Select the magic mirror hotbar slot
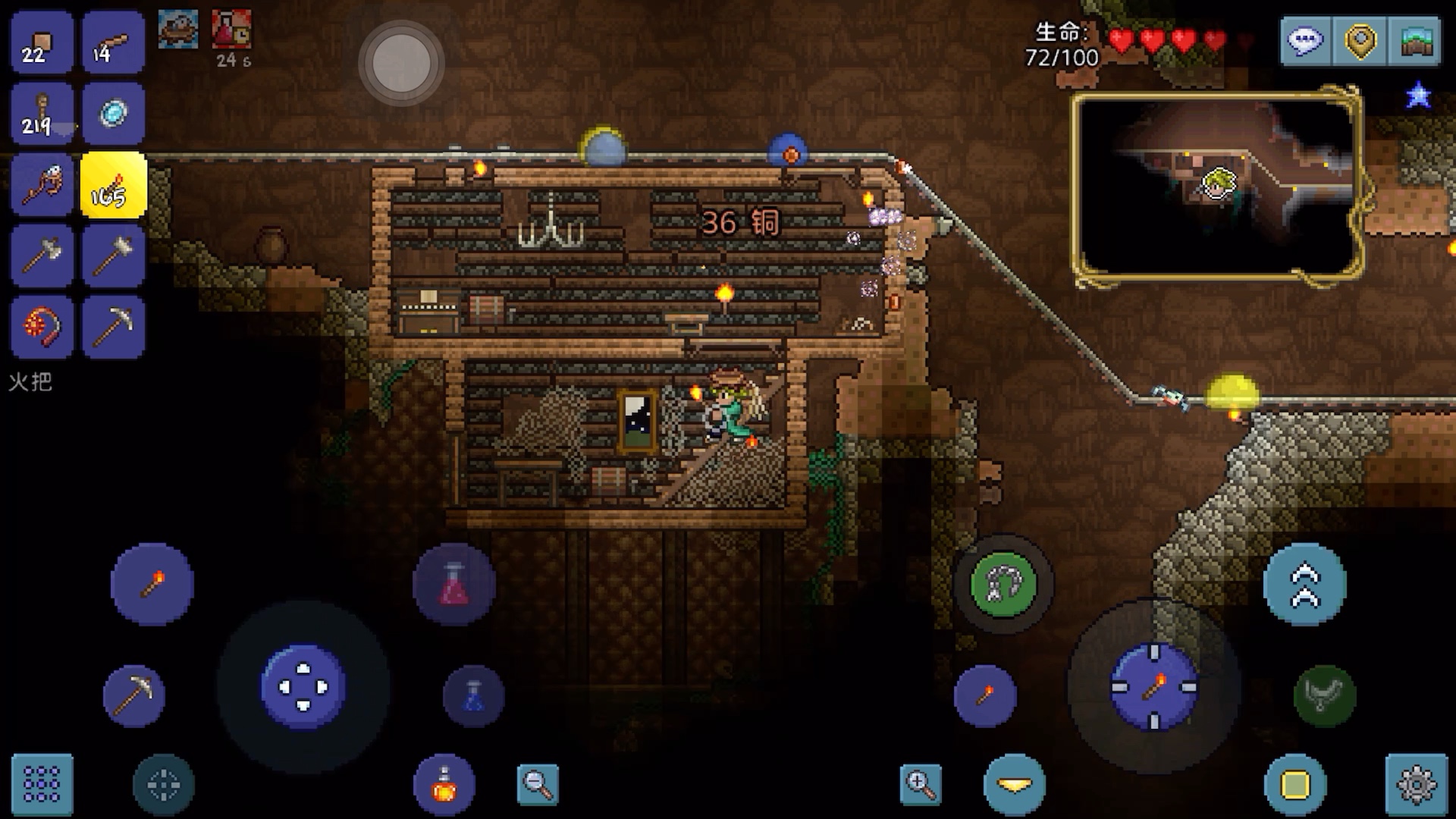This screenshot has height=819, width=1456. point(113,114)
